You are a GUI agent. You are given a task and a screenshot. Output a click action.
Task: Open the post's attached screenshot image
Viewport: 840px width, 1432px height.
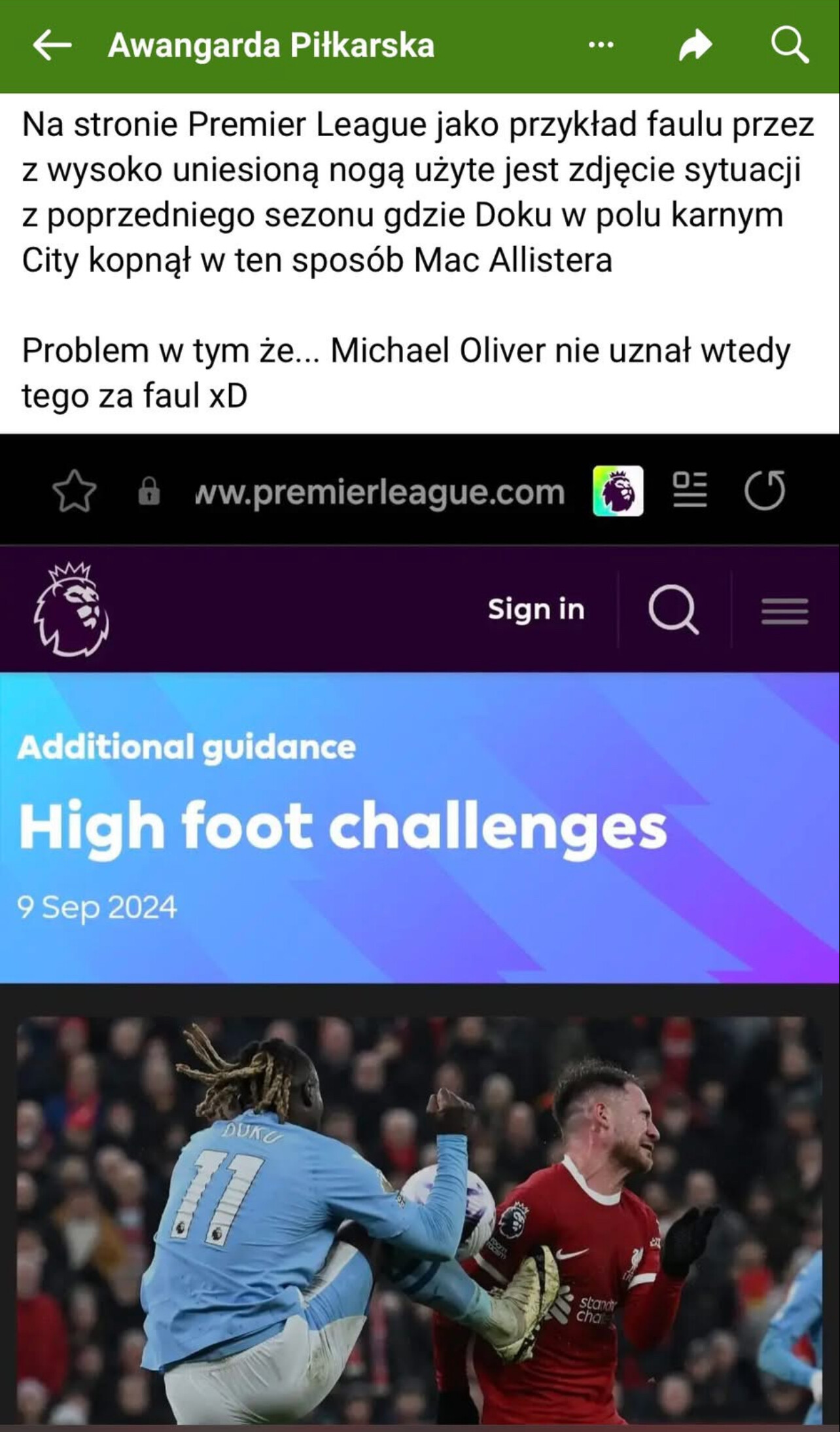point(420,933)
